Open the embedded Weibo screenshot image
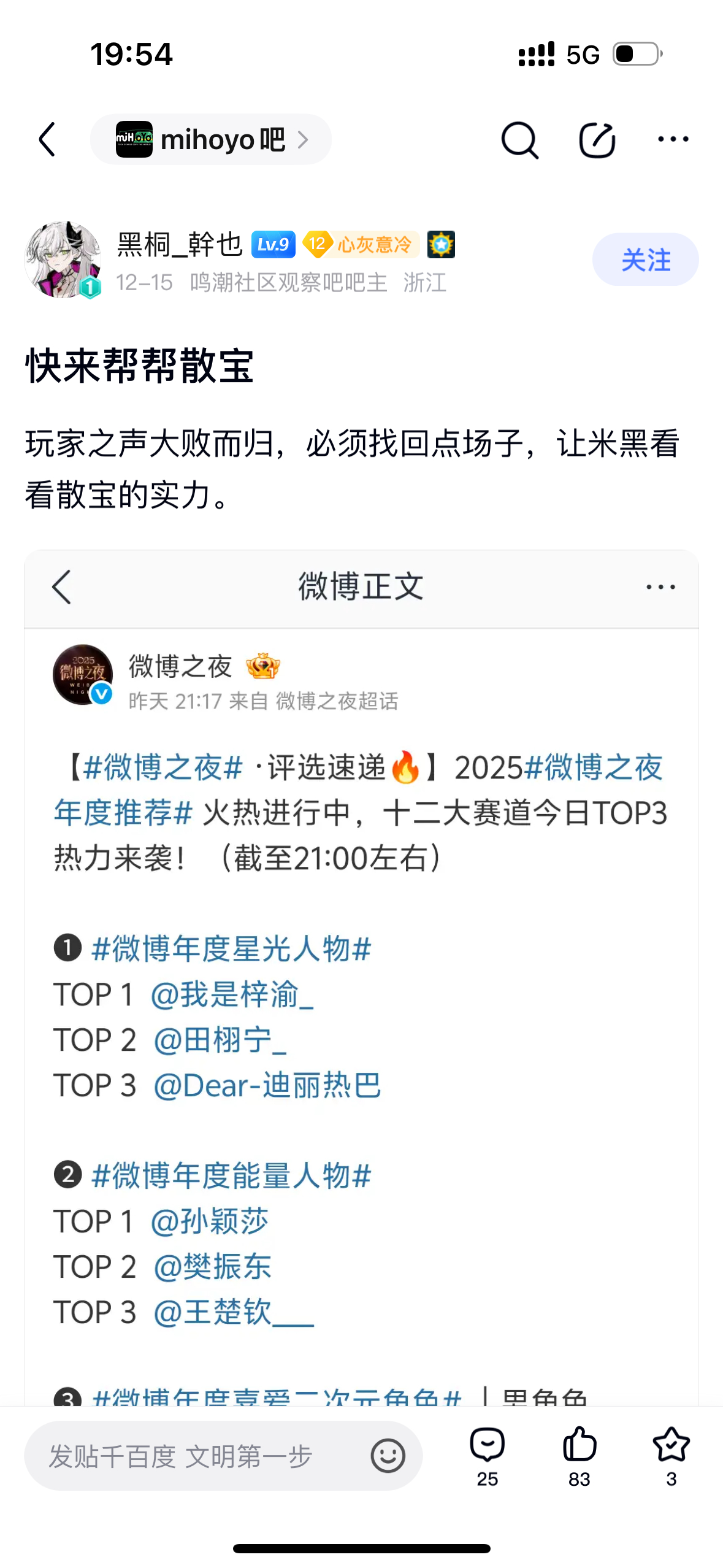This screenshot has width=723, height=1568. coord(361,982)
